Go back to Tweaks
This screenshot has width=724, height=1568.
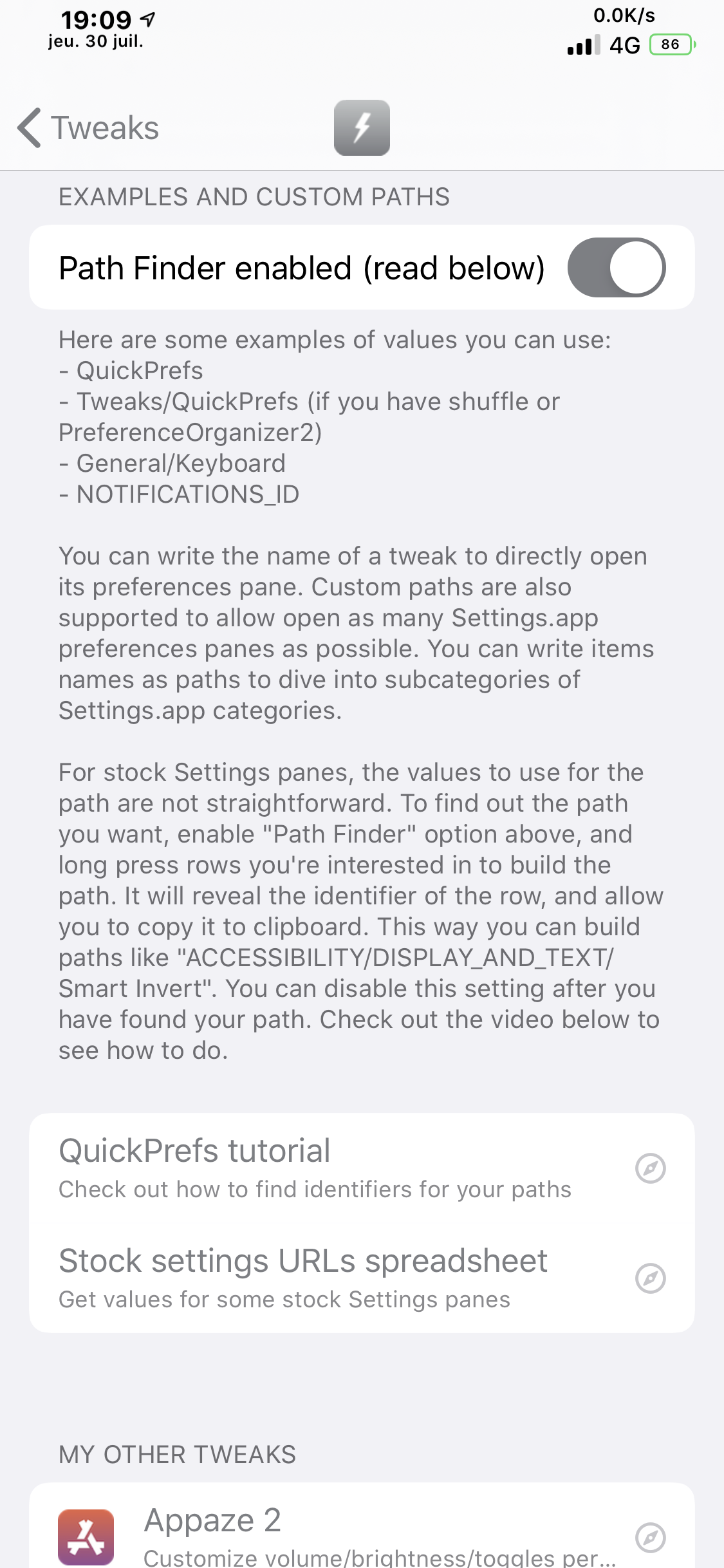click(x=89, y=127)
